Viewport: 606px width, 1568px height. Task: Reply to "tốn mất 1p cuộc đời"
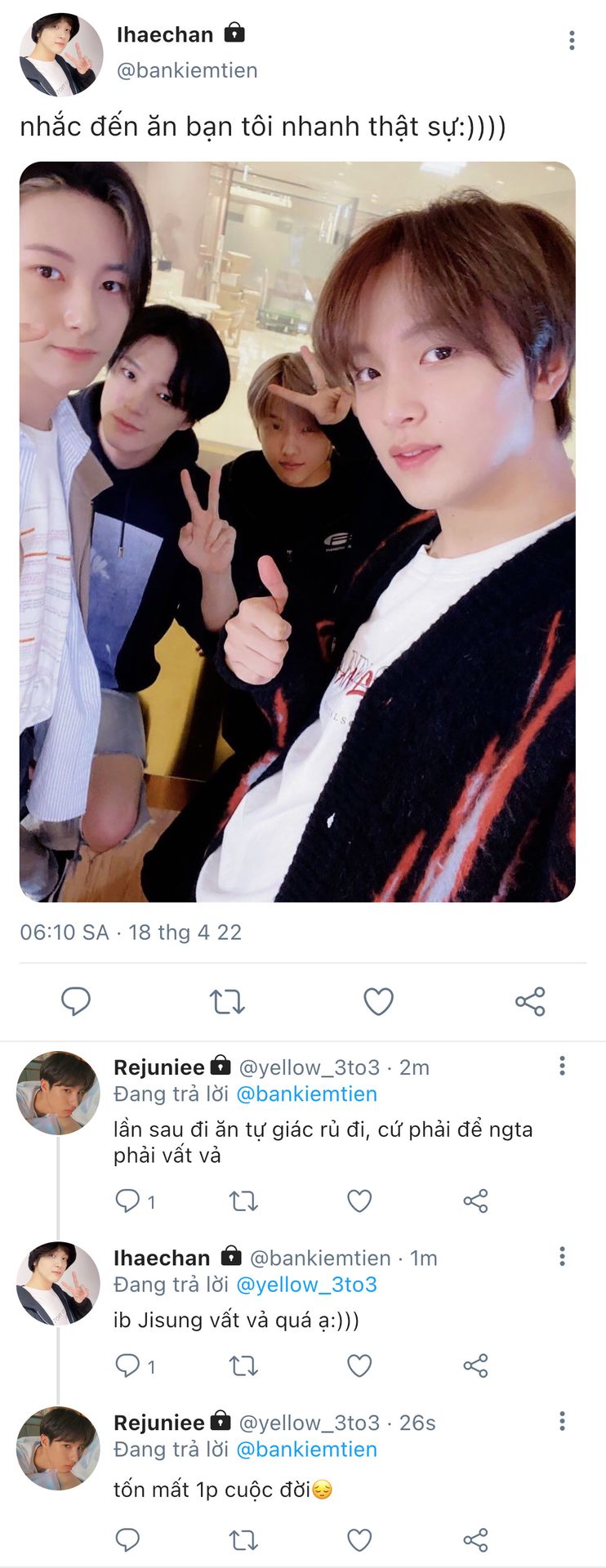[127, 1540]
